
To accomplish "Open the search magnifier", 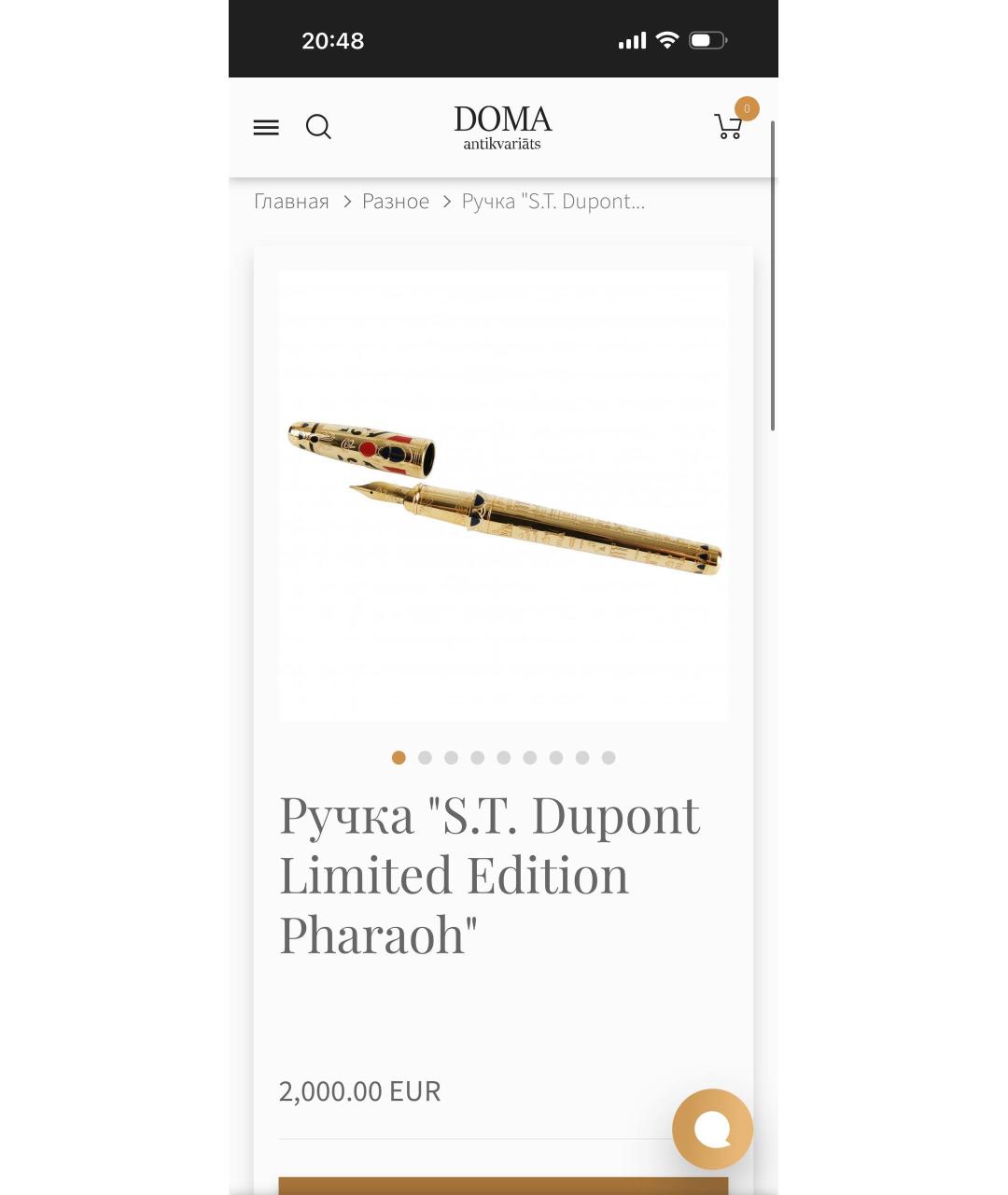I will pyautogui.click(x=318, y=127).
